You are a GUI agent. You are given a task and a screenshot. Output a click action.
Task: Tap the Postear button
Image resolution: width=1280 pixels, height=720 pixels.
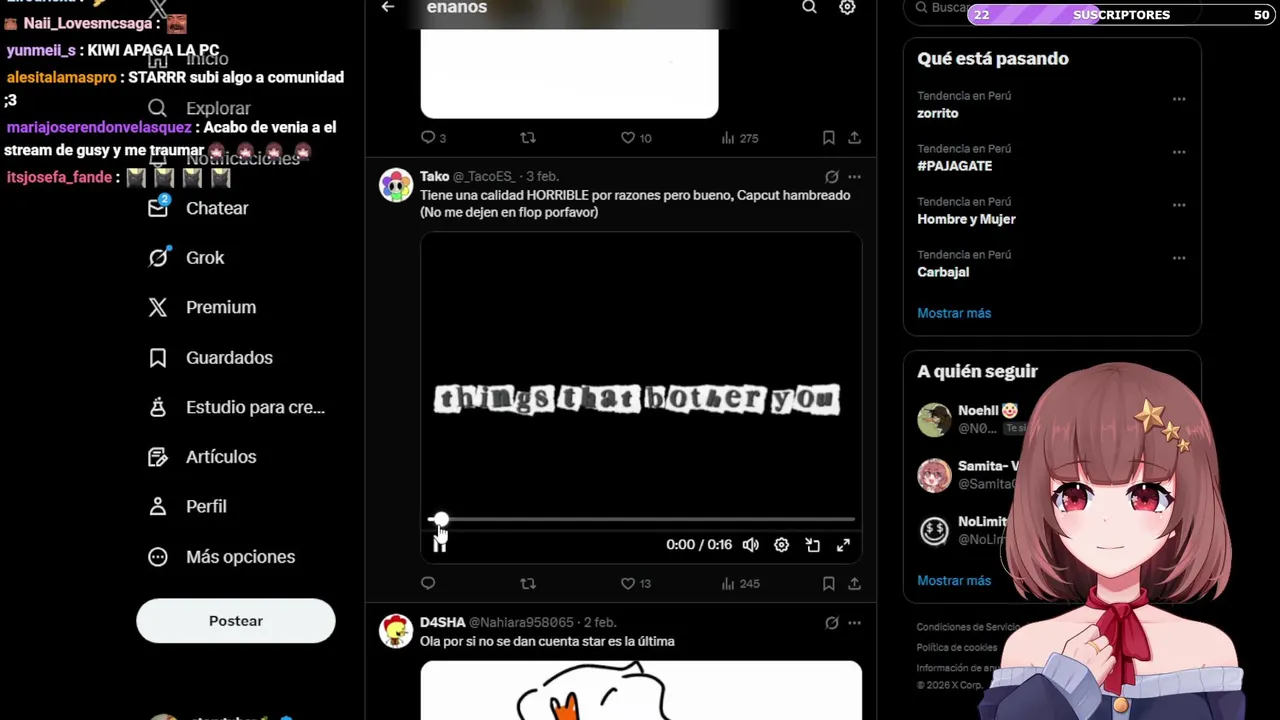[235, 621]
